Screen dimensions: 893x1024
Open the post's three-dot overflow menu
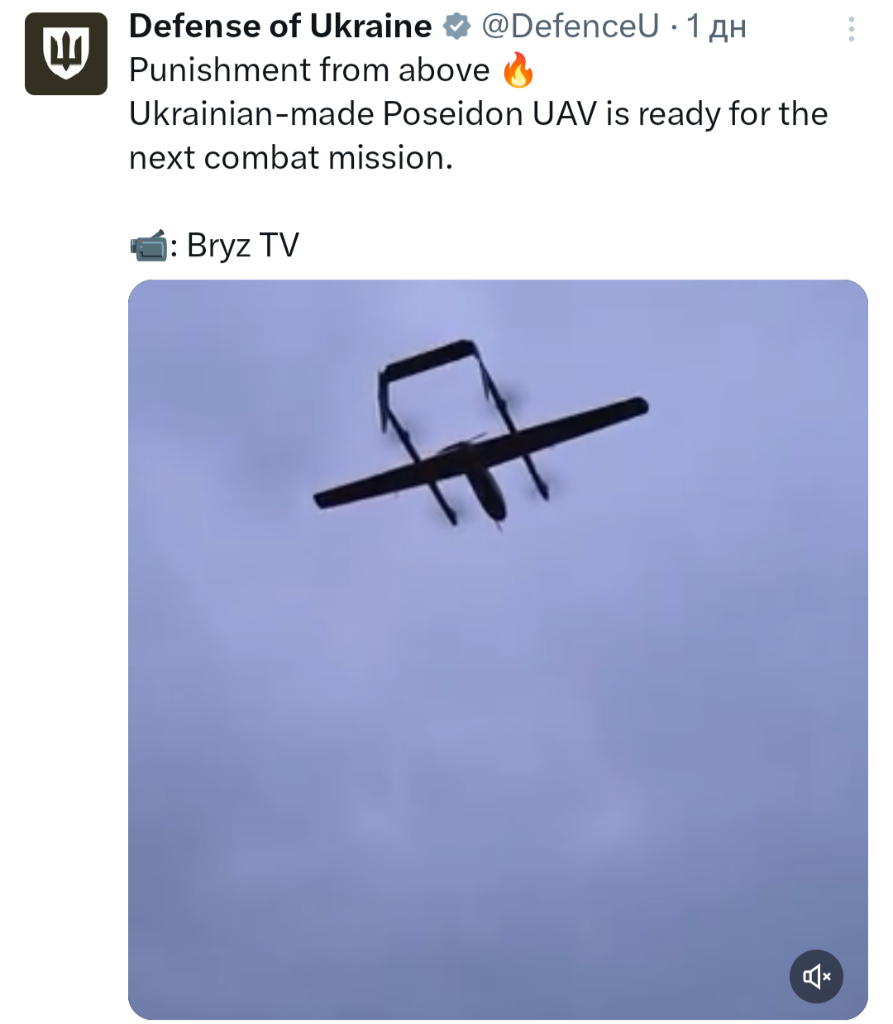click(851, 29)
